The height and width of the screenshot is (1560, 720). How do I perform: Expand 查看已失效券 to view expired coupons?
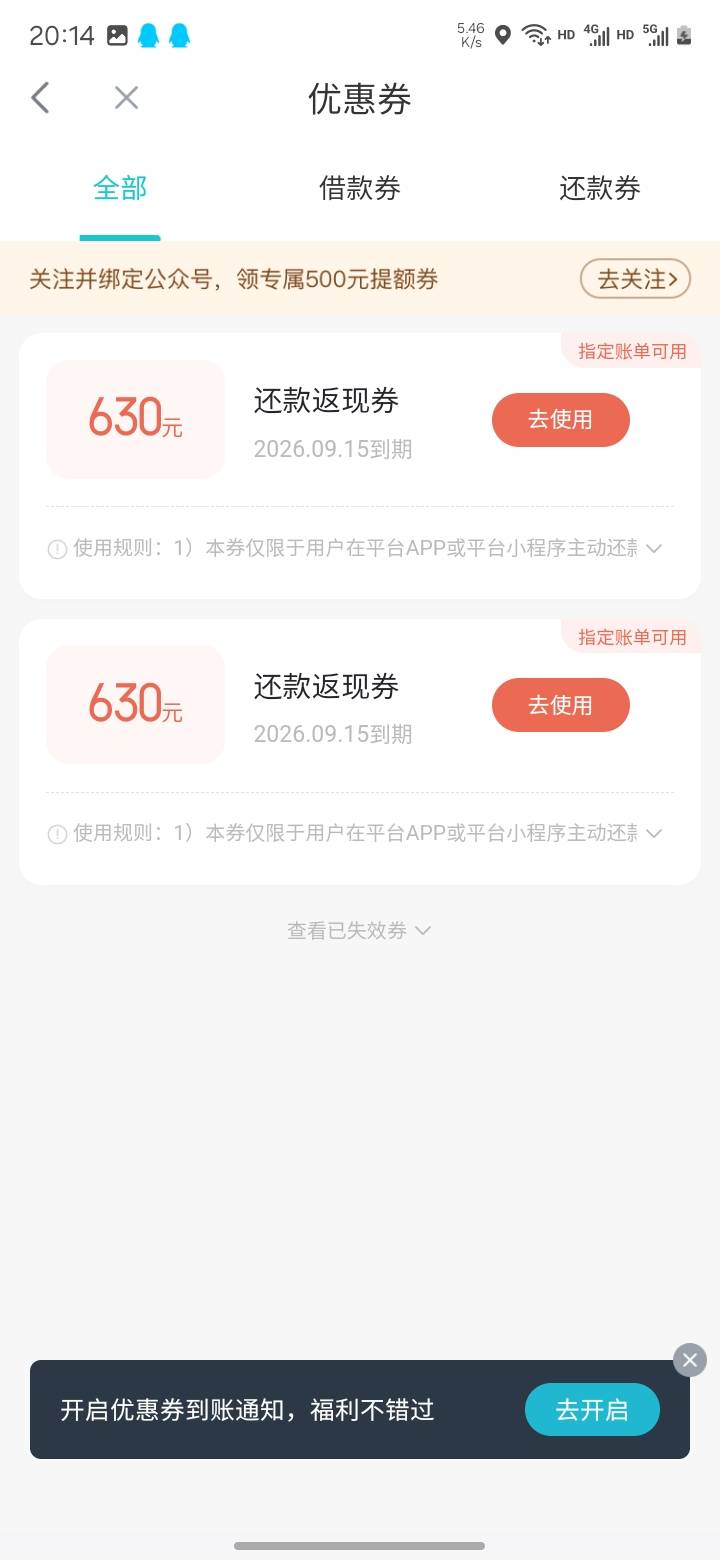[x=360, y=931]
